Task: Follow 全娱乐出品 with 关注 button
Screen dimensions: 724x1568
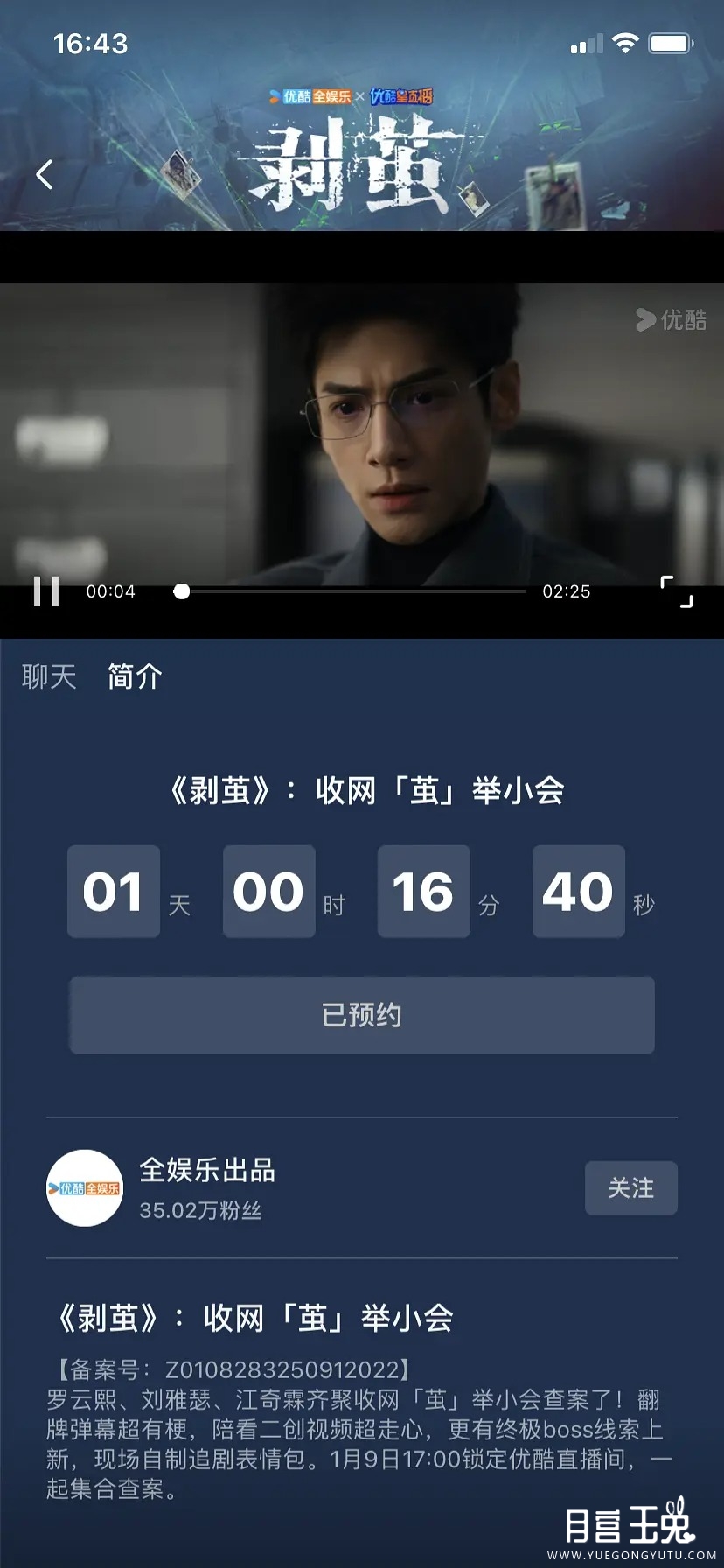Action: pyautogui.click(x=630, y=1188)
